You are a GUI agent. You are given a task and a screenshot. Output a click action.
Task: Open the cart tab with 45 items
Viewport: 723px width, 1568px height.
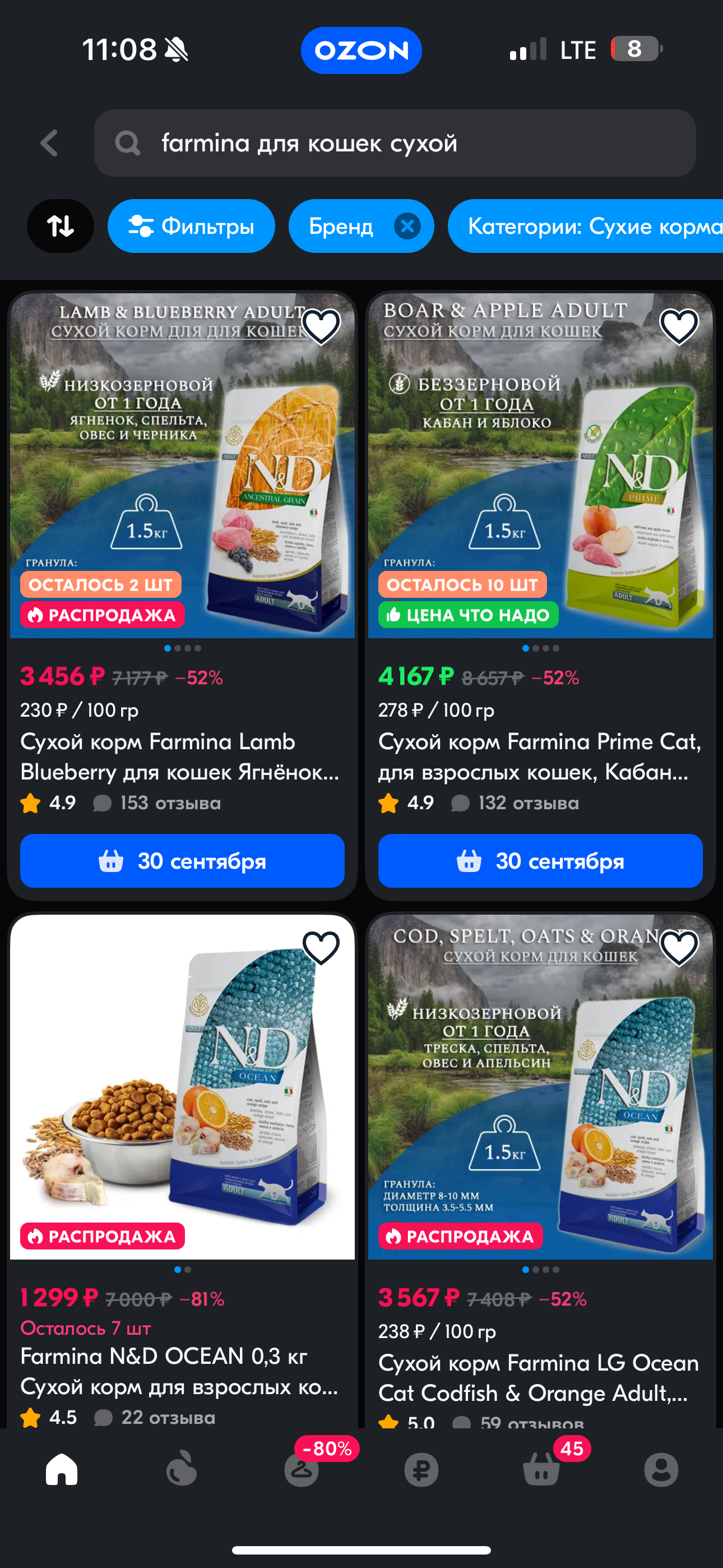click(x=541, y=1470)
